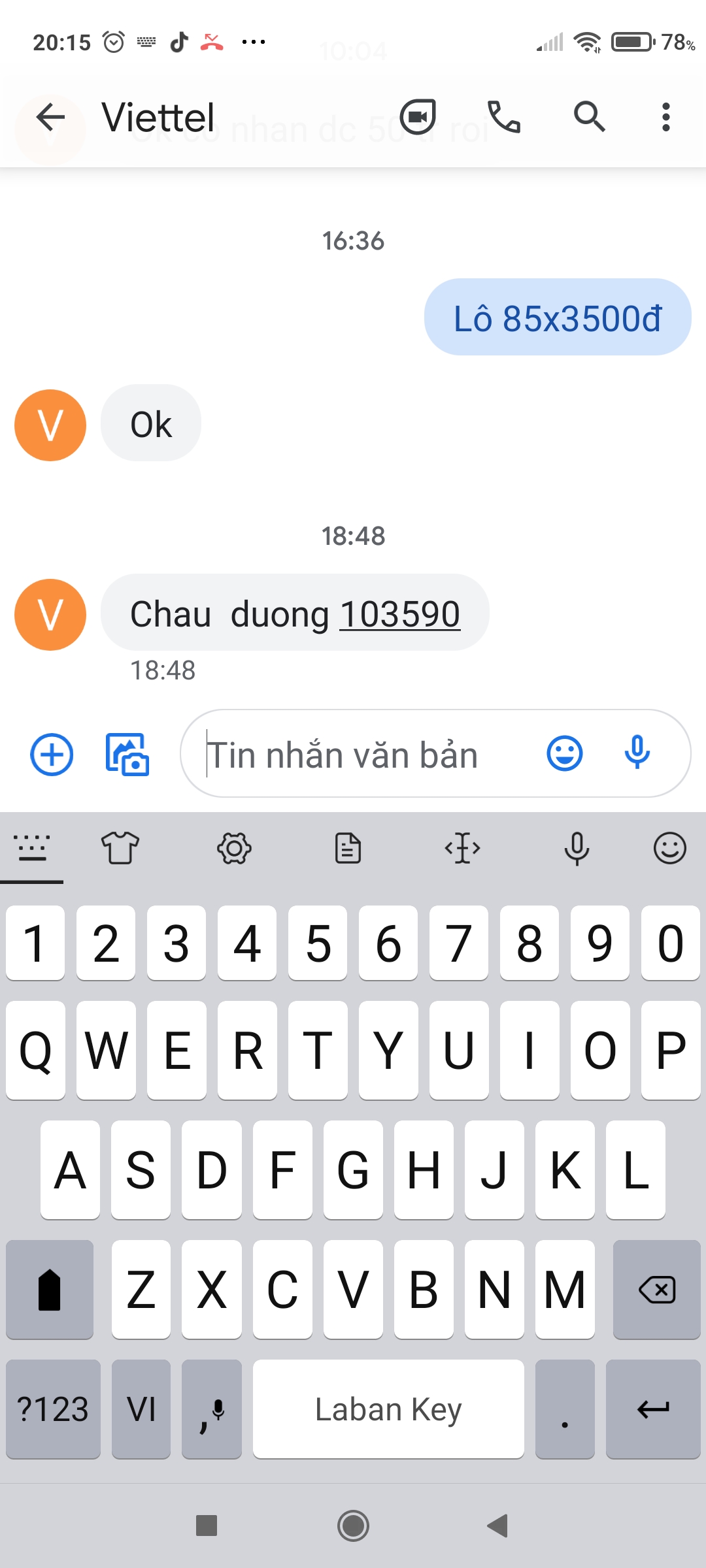This screenshot has height=1568, width=706.
Task: Tap the linked number 103590
Action: pos(400,614)
